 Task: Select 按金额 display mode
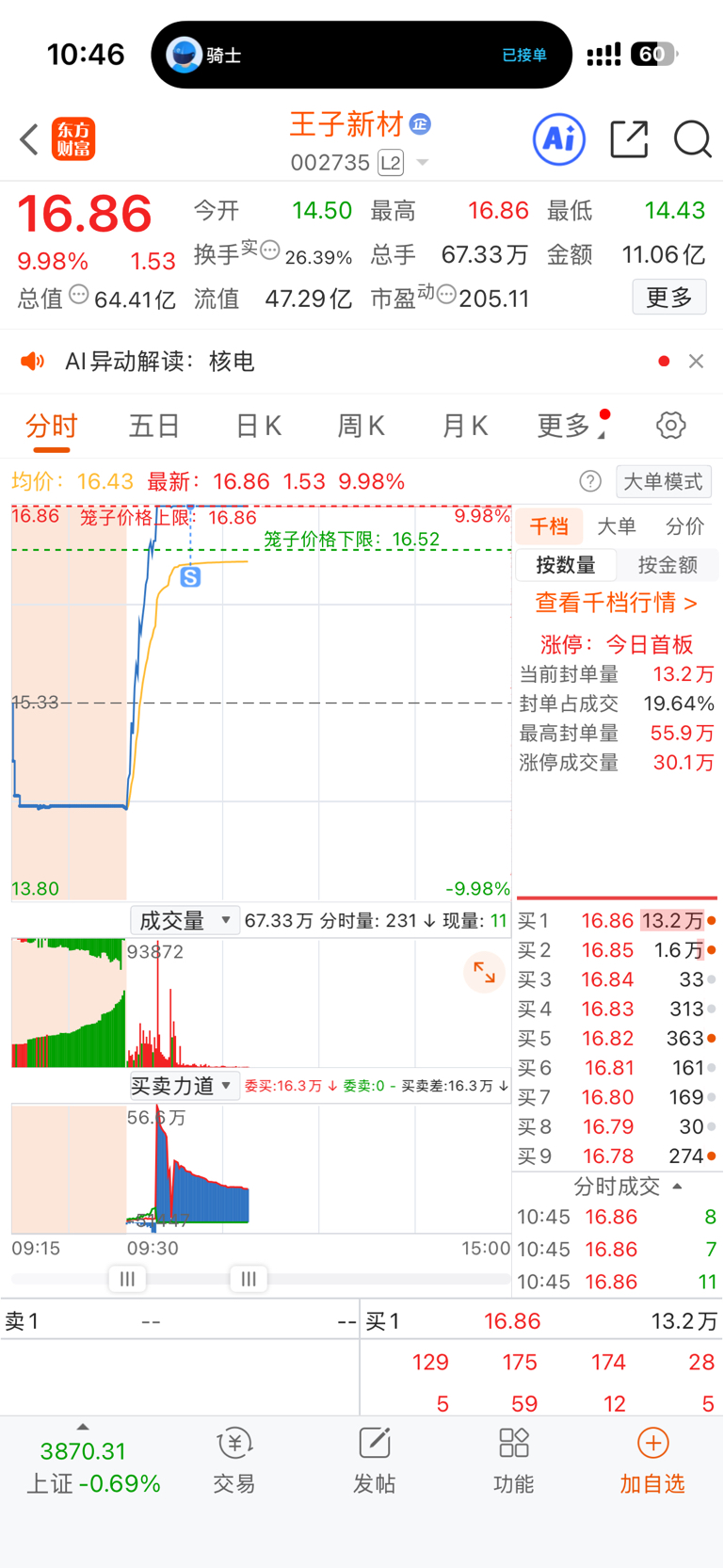[x=668, y=565]
